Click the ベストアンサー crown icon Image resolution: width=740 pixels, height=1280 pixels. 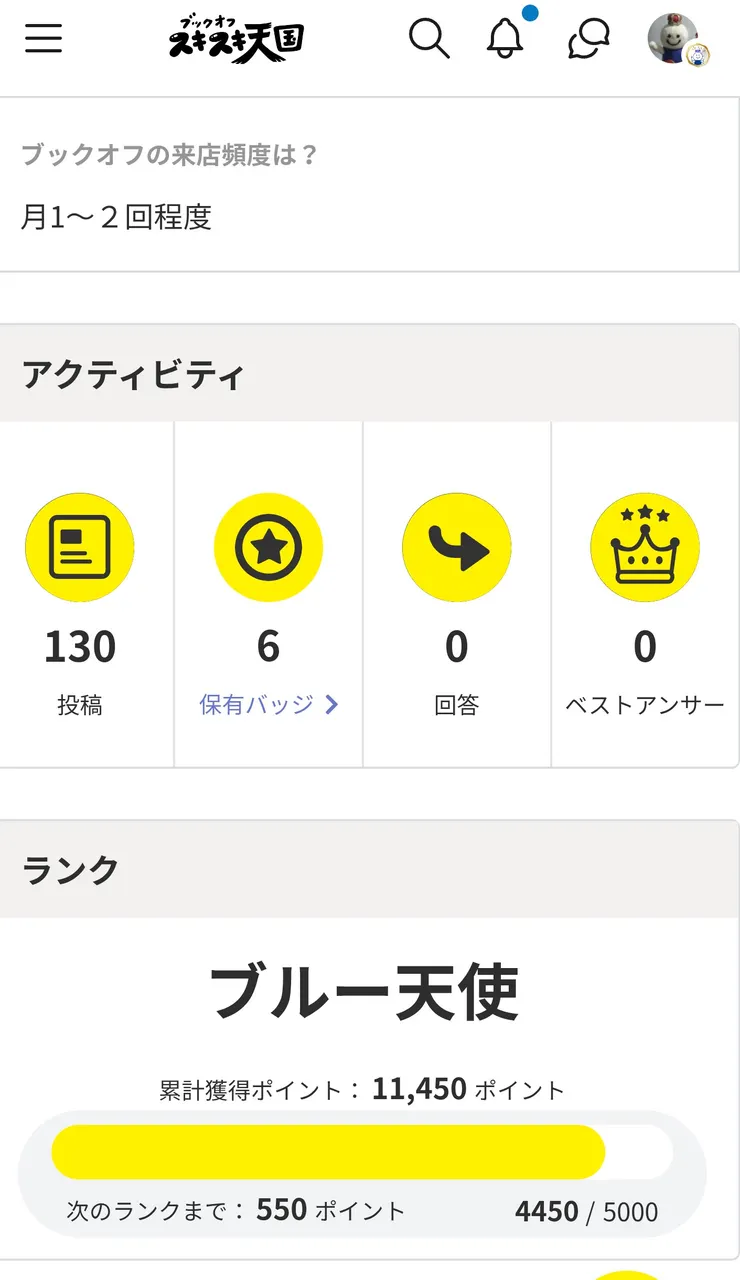click(645, 547)
